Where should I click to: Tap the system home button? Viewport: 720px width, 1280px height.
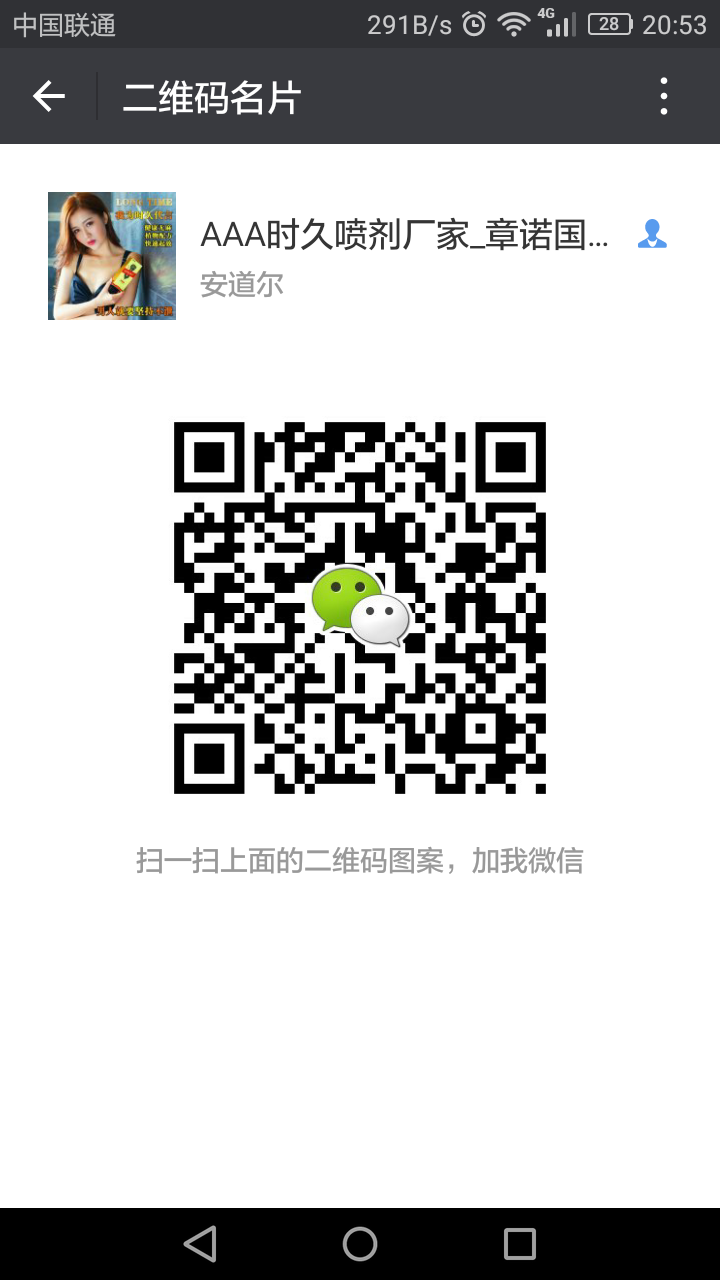click(x=360, y=1243)
